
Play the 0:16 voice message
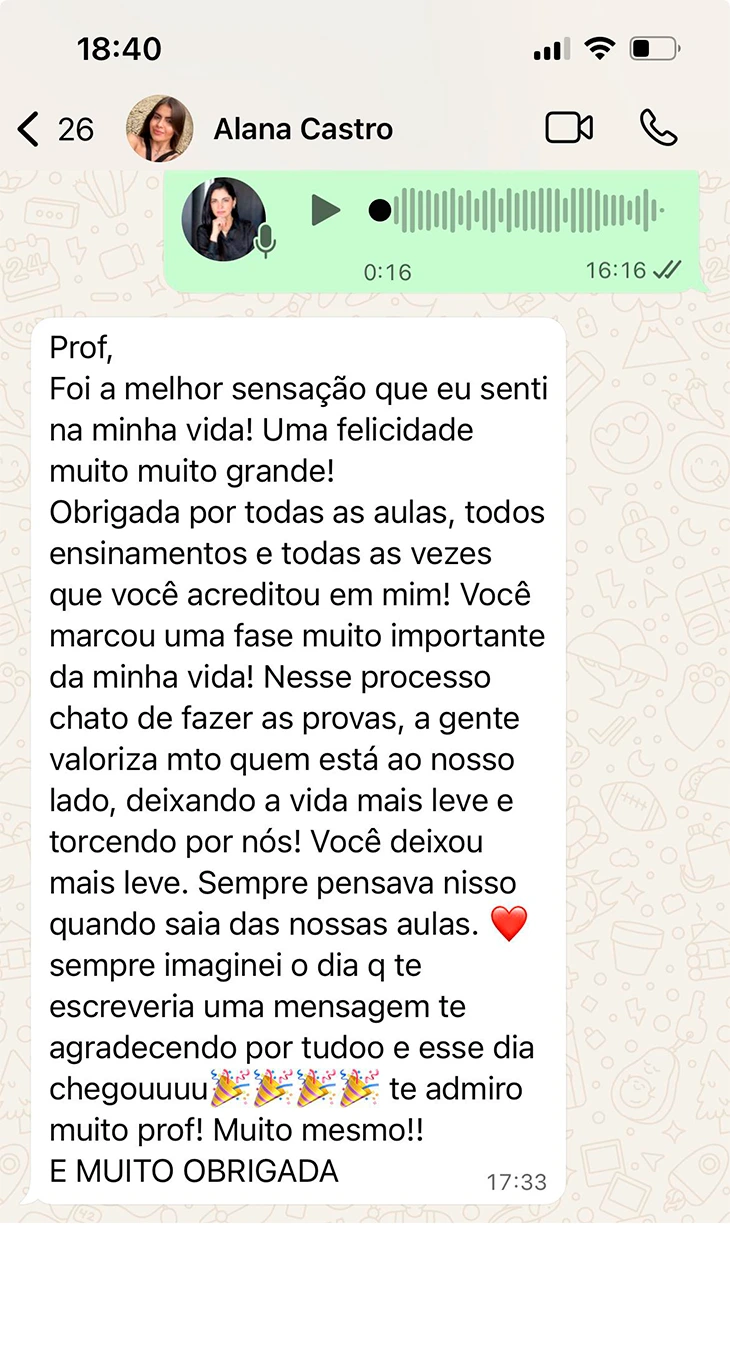pos(325,211)
